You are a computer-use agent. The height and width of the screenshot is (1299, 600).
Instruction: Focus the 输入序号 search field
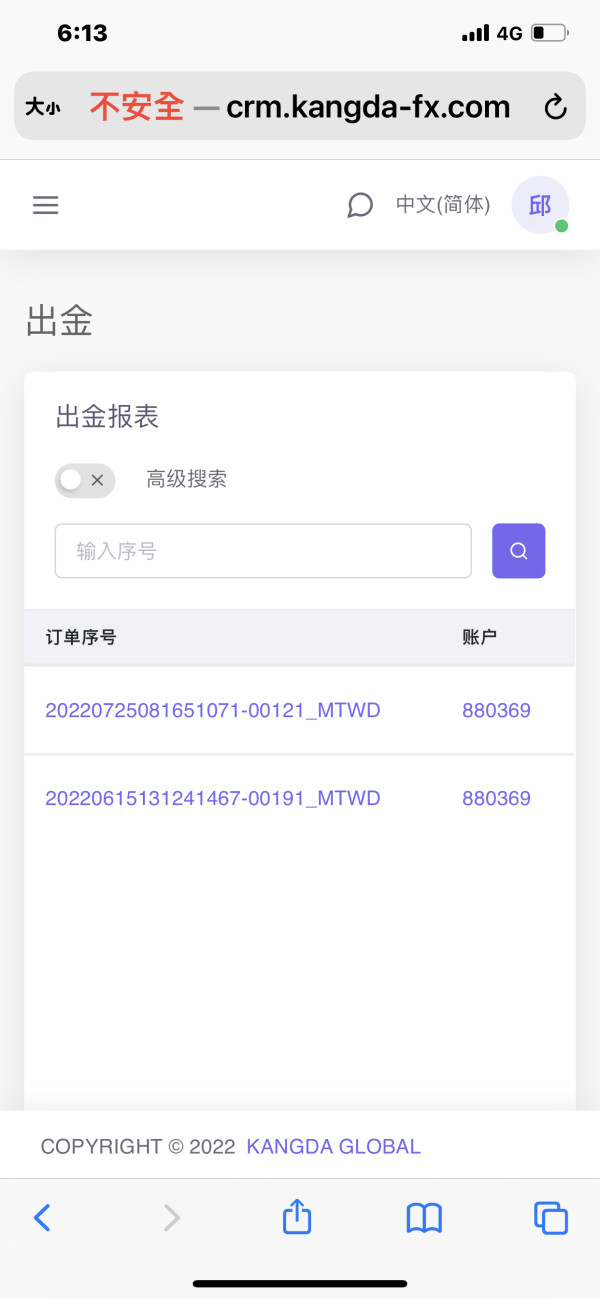click(263, 551)
